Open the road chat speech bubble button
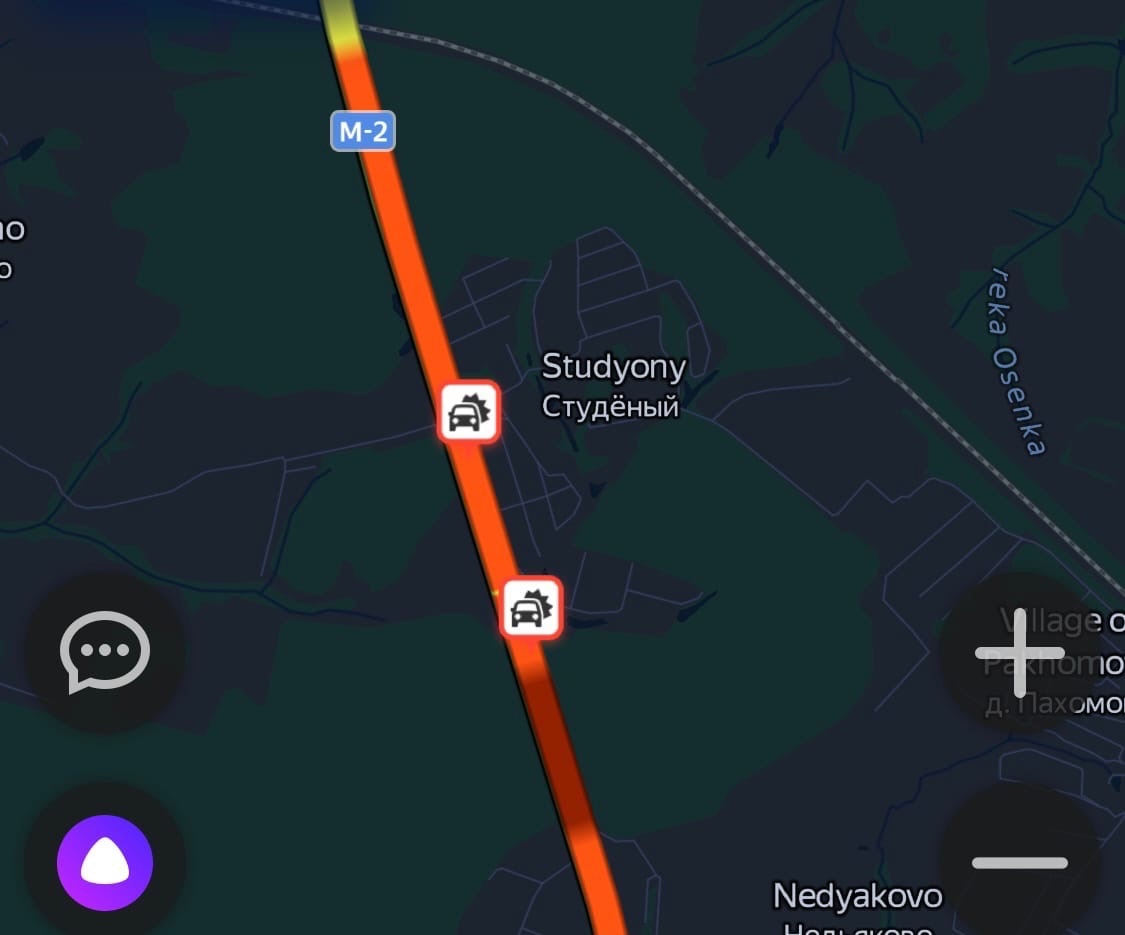Screen dimensions: 1125x935 click(105, 651)
